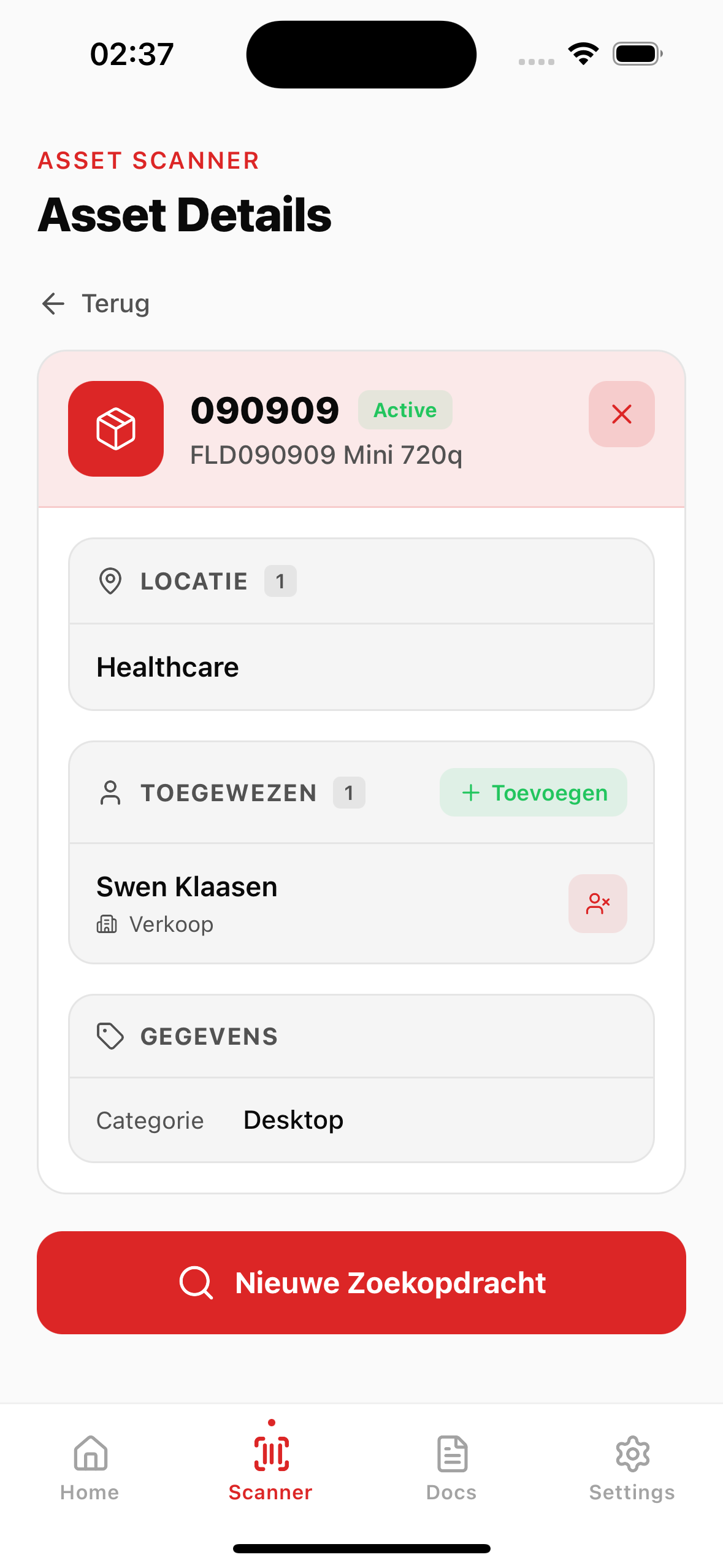This screenshot has width=723, height=1568.
Task: Click the location pin icon beside LOCATIE
Action: point(111,580)
